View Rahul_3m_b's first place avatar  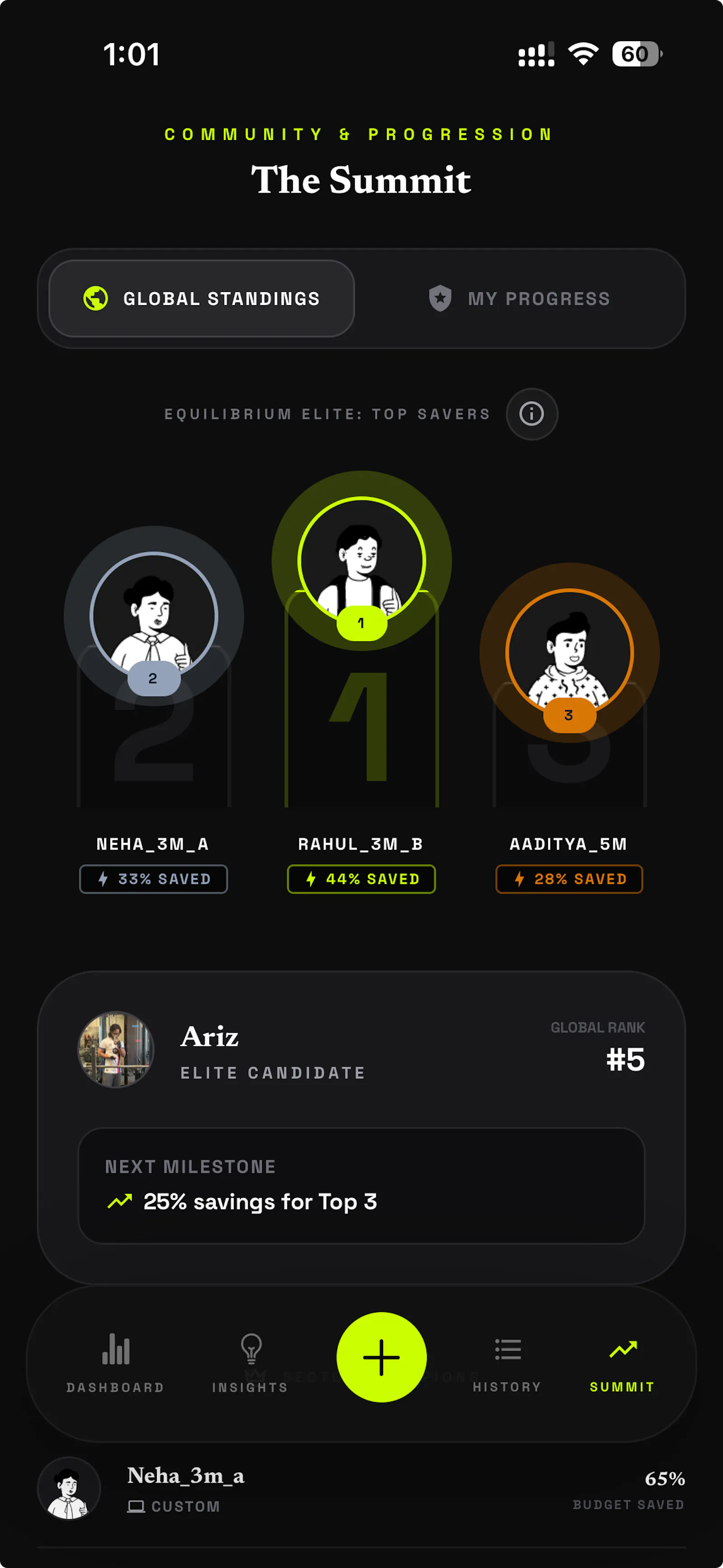pos(361,560)
